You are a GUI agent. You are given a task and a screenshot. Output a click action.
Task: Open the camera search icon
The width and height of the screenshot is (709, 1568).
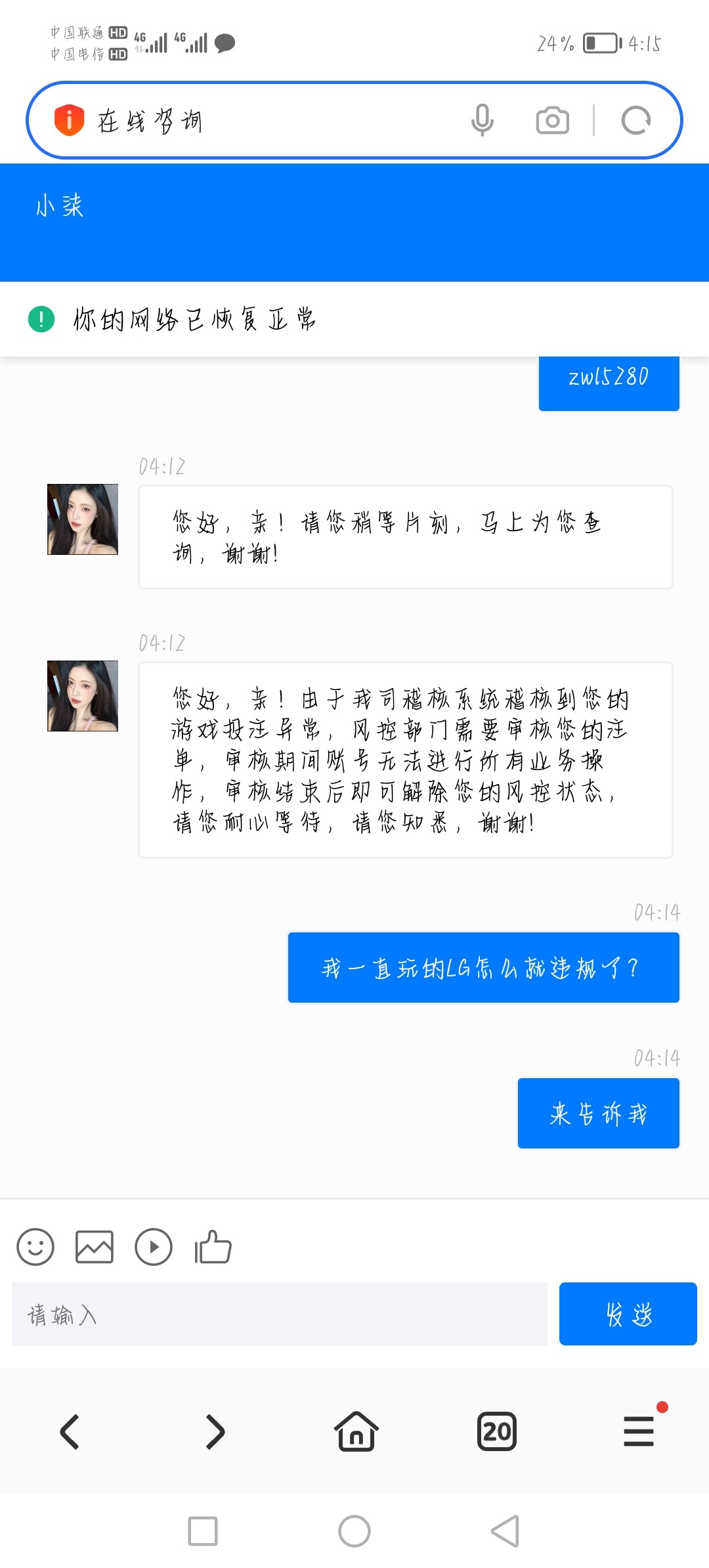(x=551, y=120)
